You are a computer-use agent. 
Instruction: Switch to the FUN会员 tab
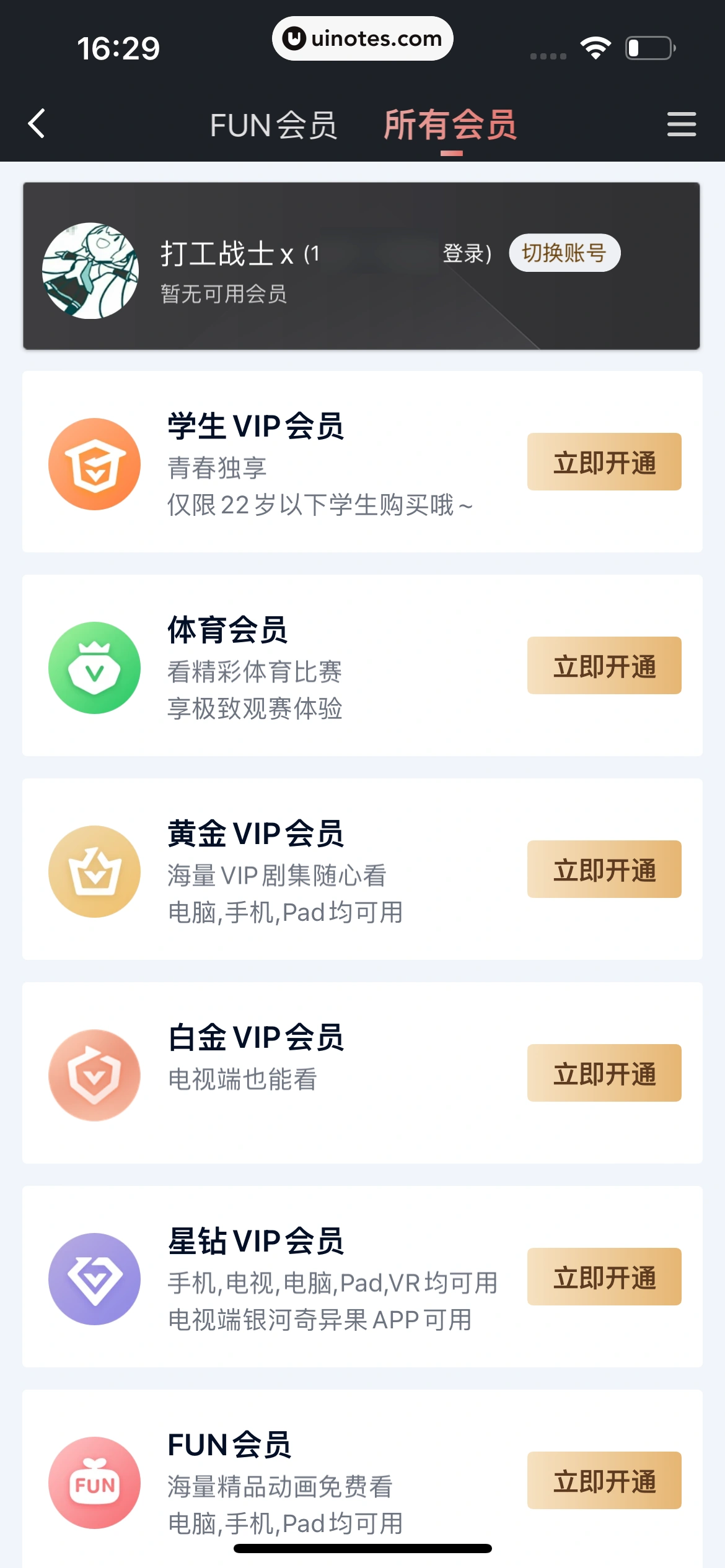click(273, 125)
